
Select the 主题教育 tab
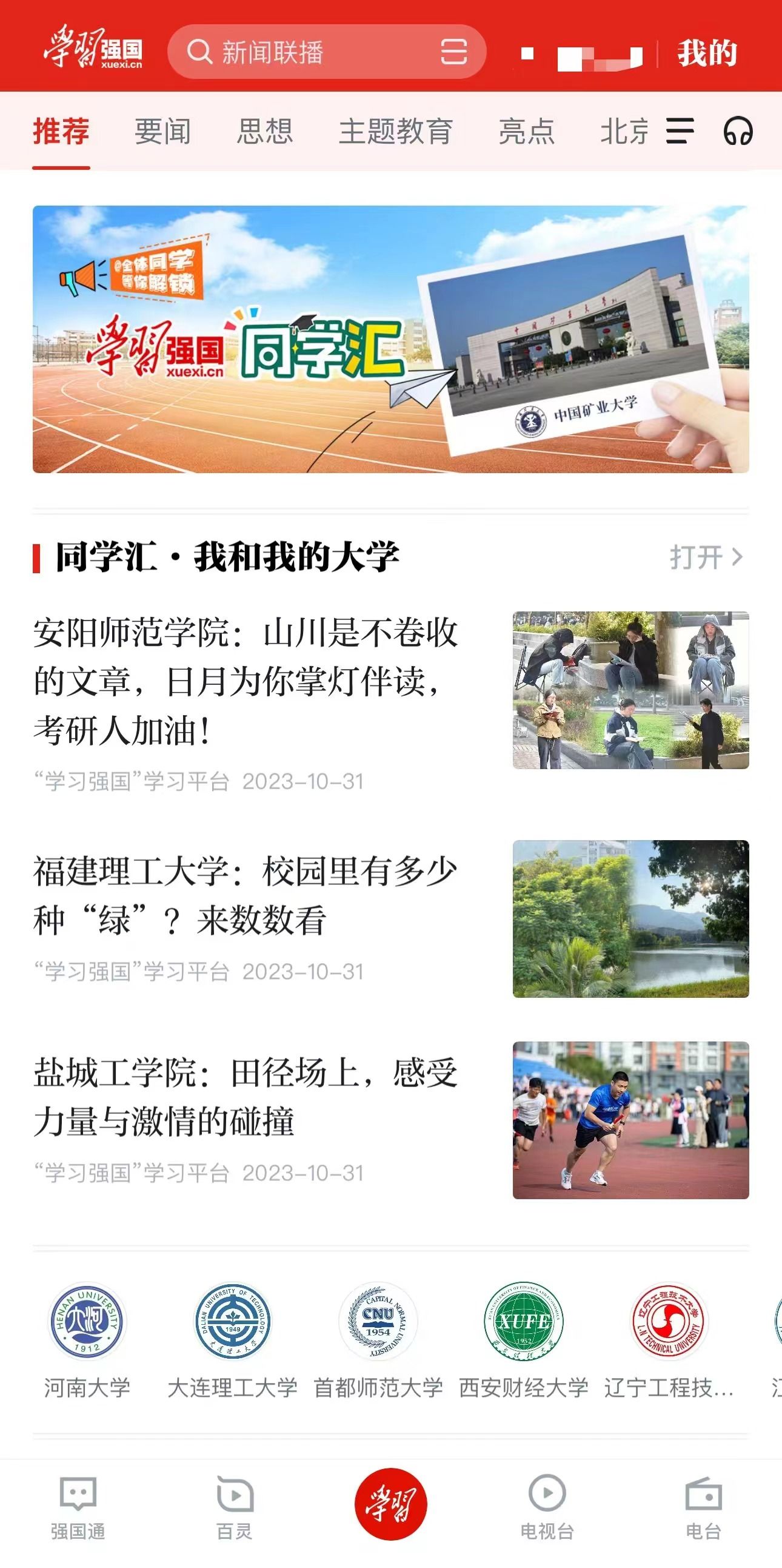click(x=395, y=132)
